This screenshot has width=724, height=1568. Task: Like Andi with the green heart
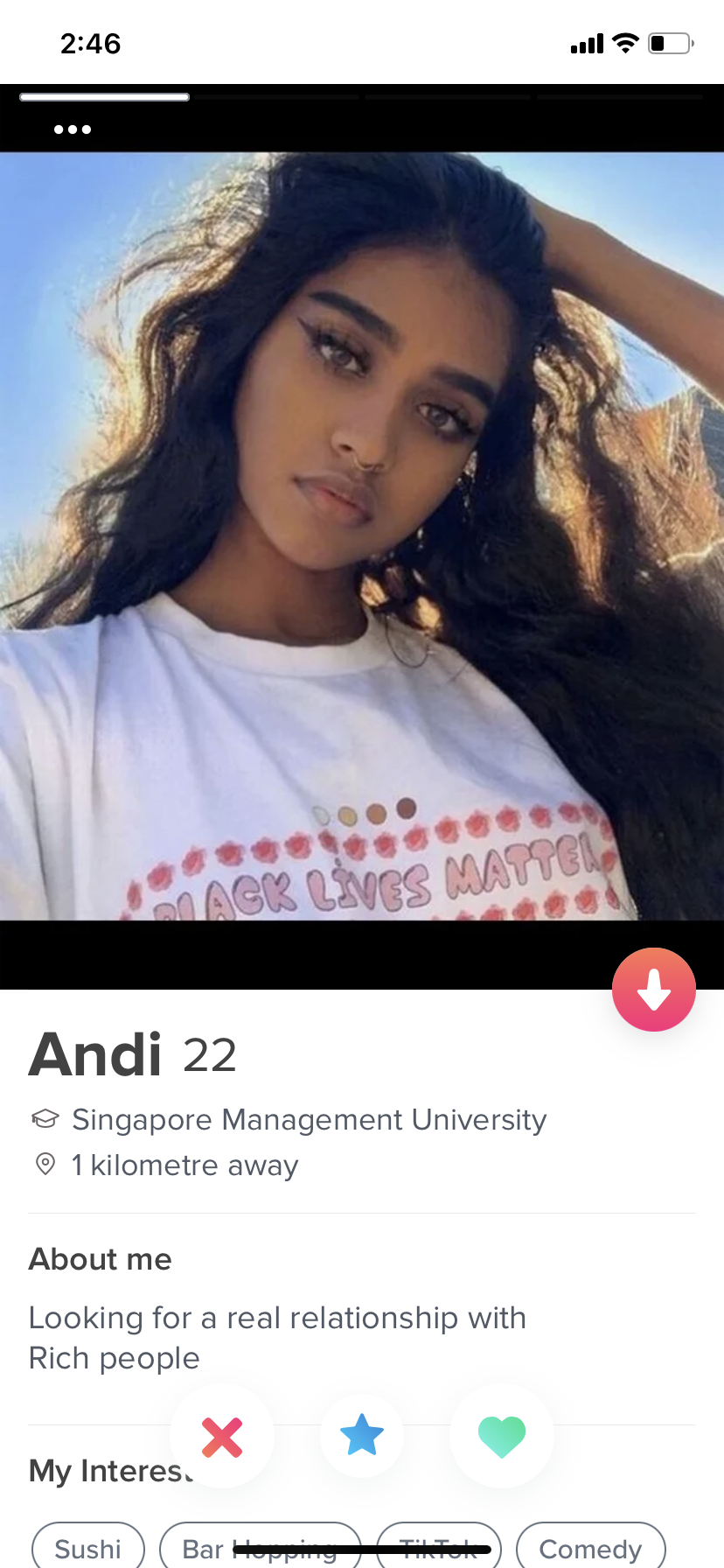(502, 1436)
